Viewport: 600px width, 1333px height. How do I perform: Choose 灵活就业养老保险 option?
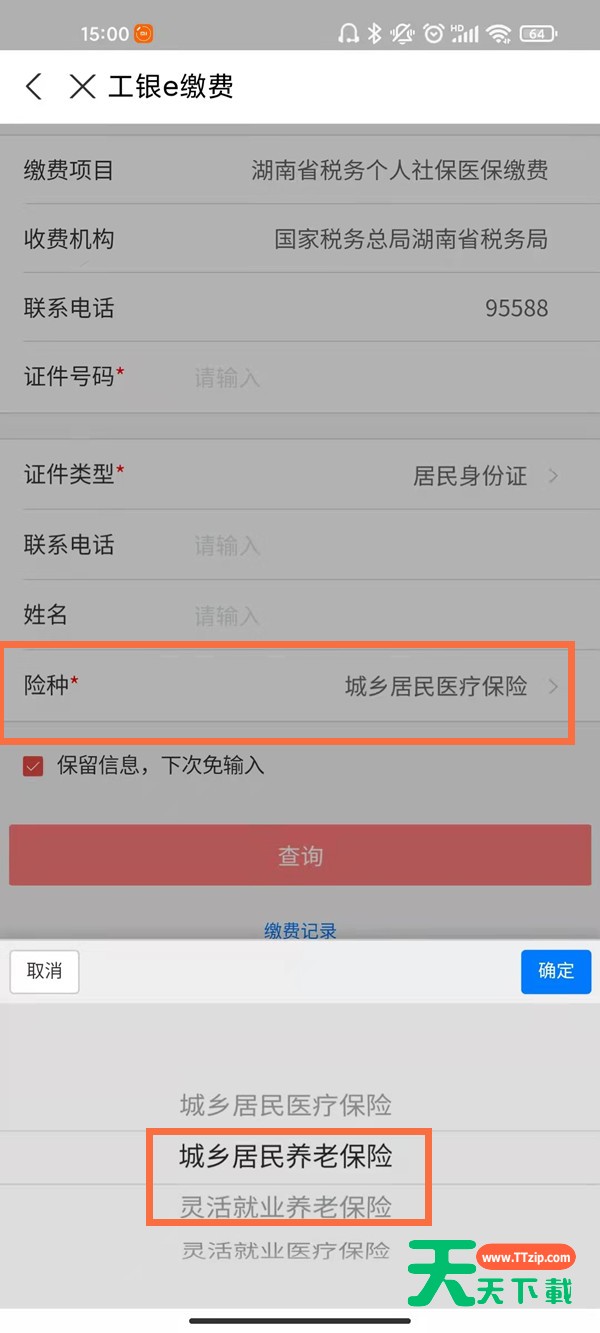tap(286, 1207)
